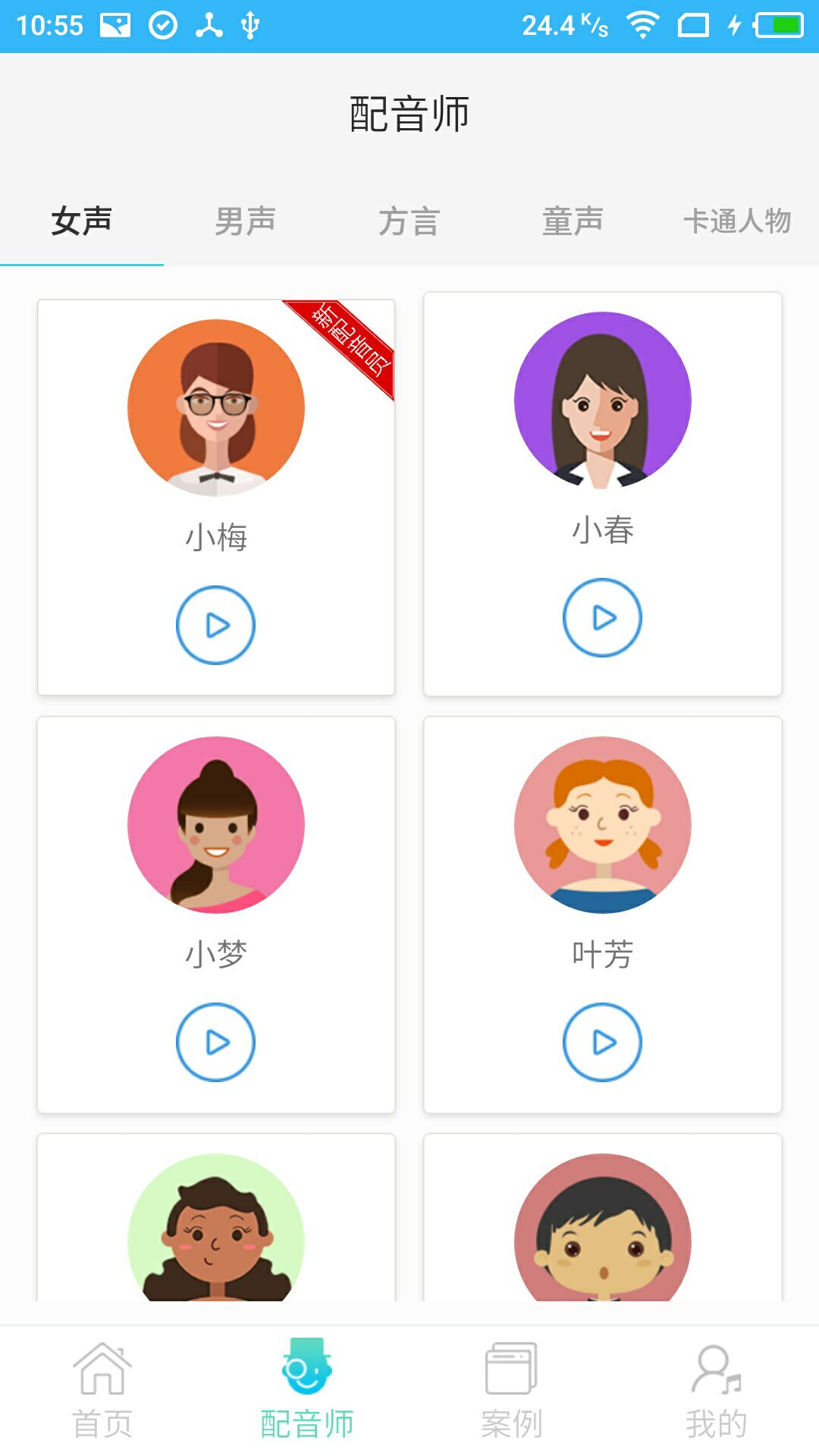Tap 小春's avatar picture

coord(603,404)
